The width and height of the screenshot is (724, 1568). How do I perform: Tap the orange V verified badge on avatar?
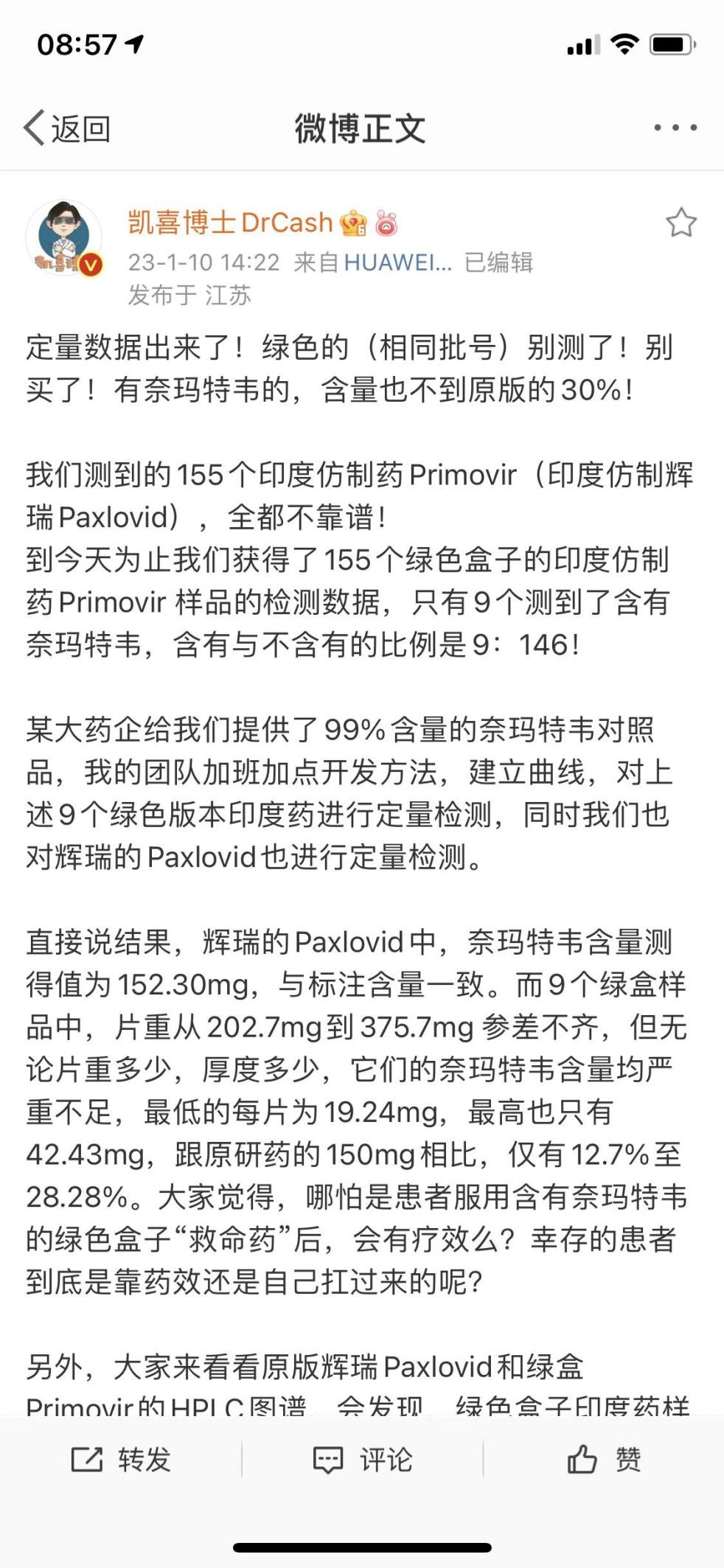click(x=88, y=261)
